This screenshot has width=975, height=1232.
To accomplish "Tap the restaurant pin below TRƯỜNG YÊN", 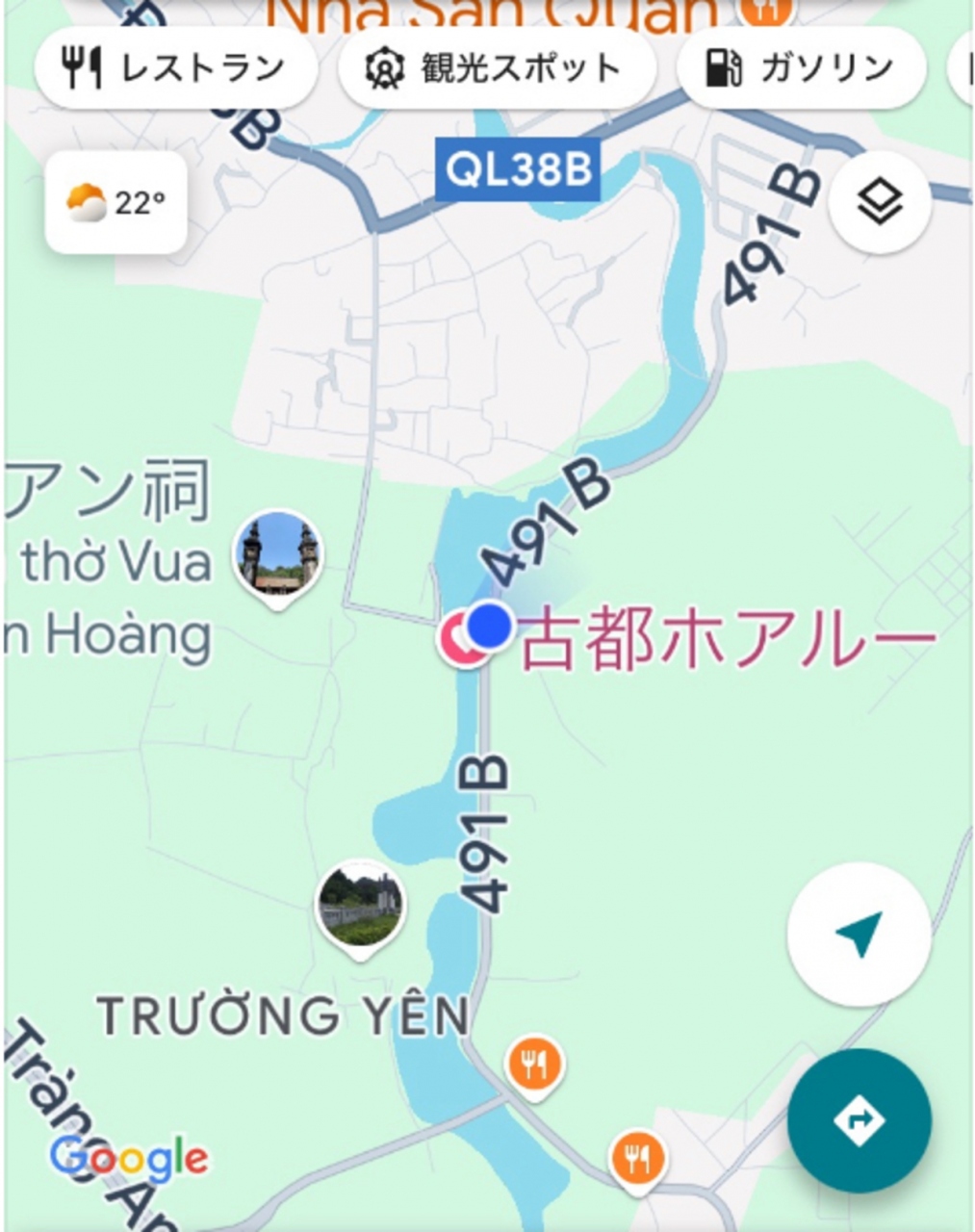I will 533,1065.
